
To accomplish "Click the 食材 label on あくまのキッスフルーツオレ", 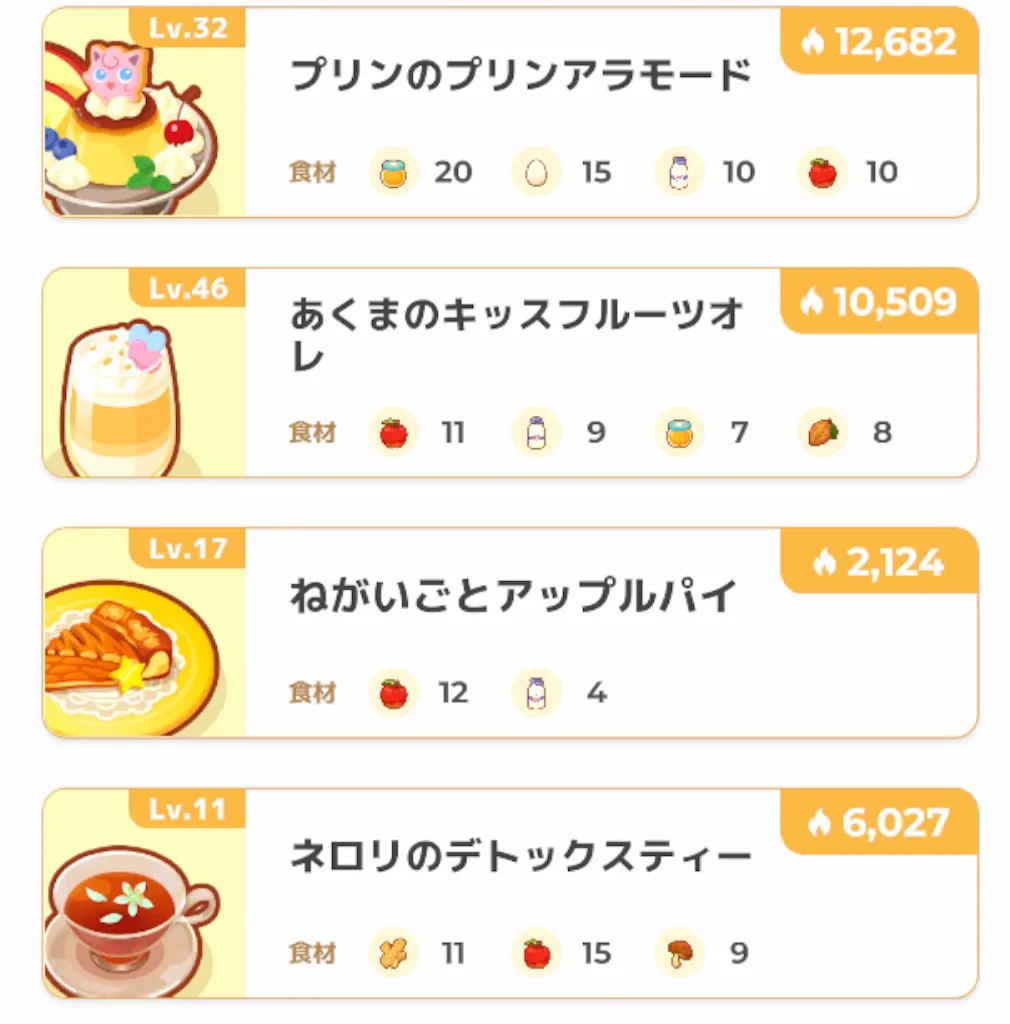I will tap(313, 433).
